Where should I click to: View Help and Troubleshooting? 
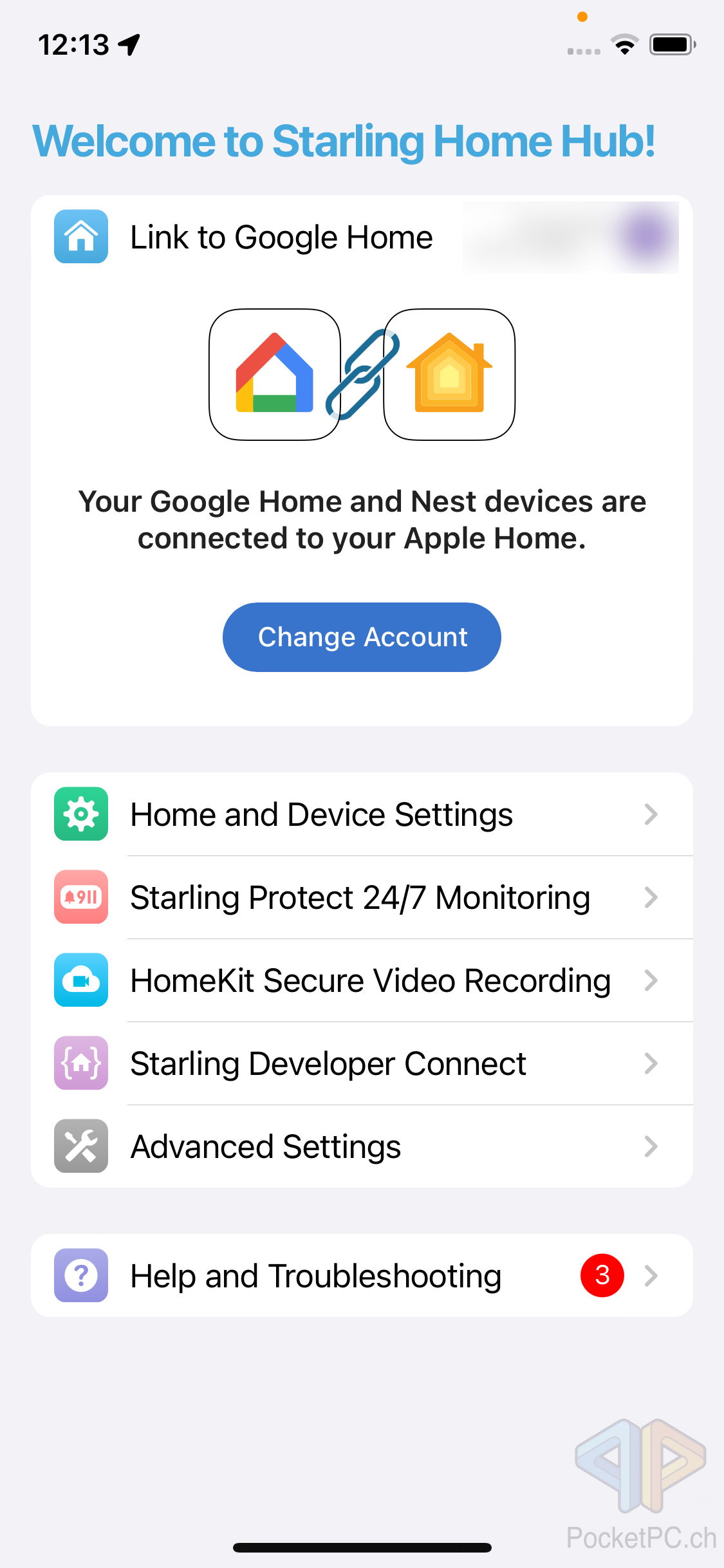pos(362,1275)
